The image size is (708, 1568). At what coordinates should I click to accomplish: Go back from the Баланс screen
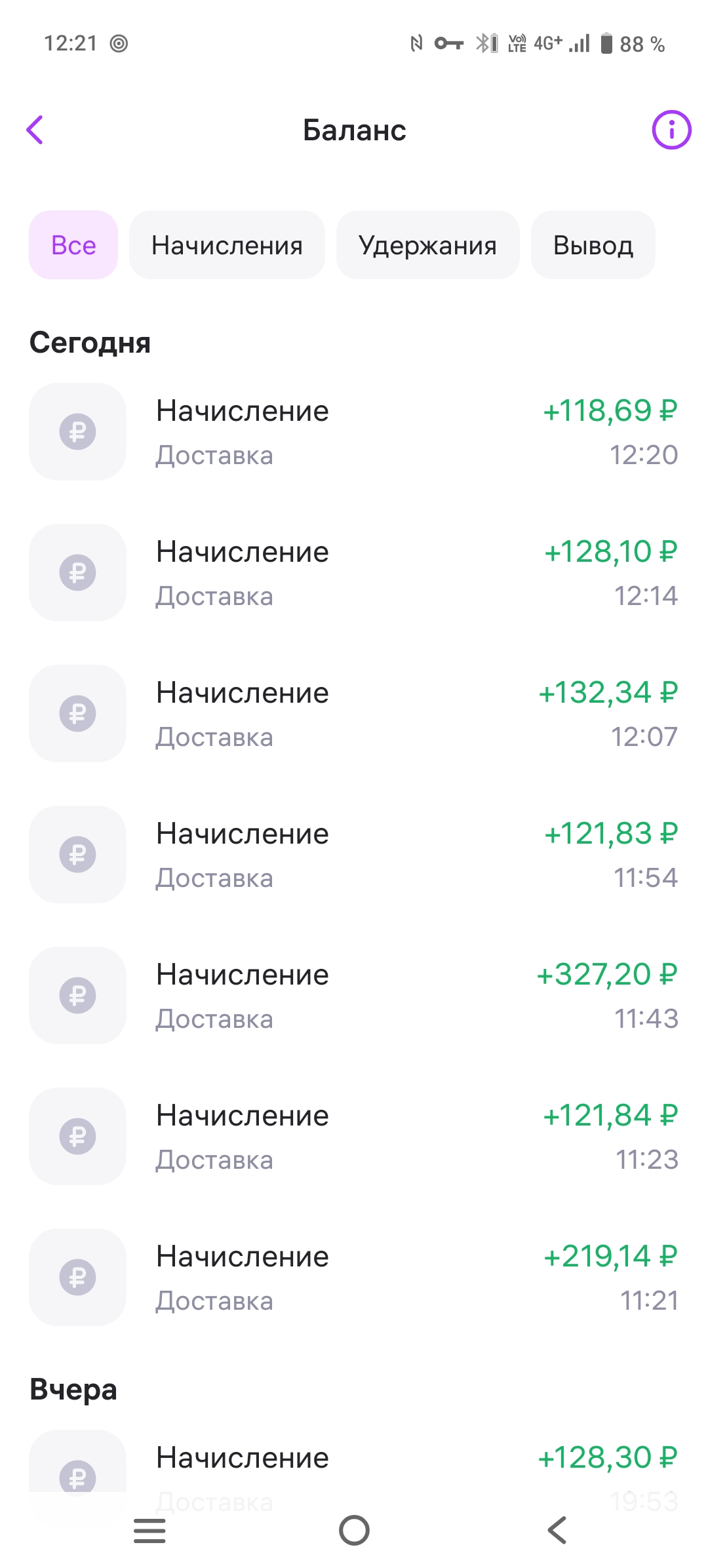point(35,130)
